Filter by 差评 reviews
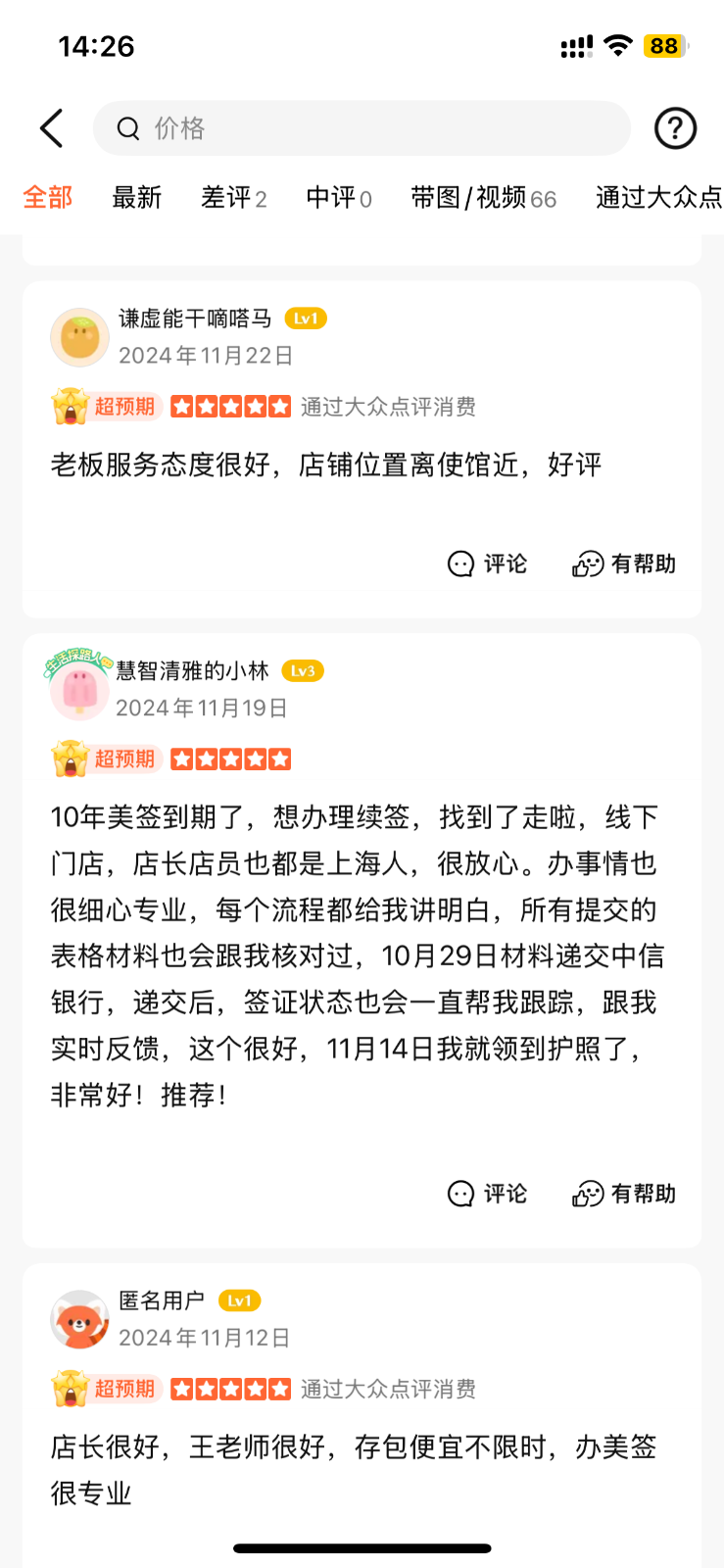 pos(233,198)
